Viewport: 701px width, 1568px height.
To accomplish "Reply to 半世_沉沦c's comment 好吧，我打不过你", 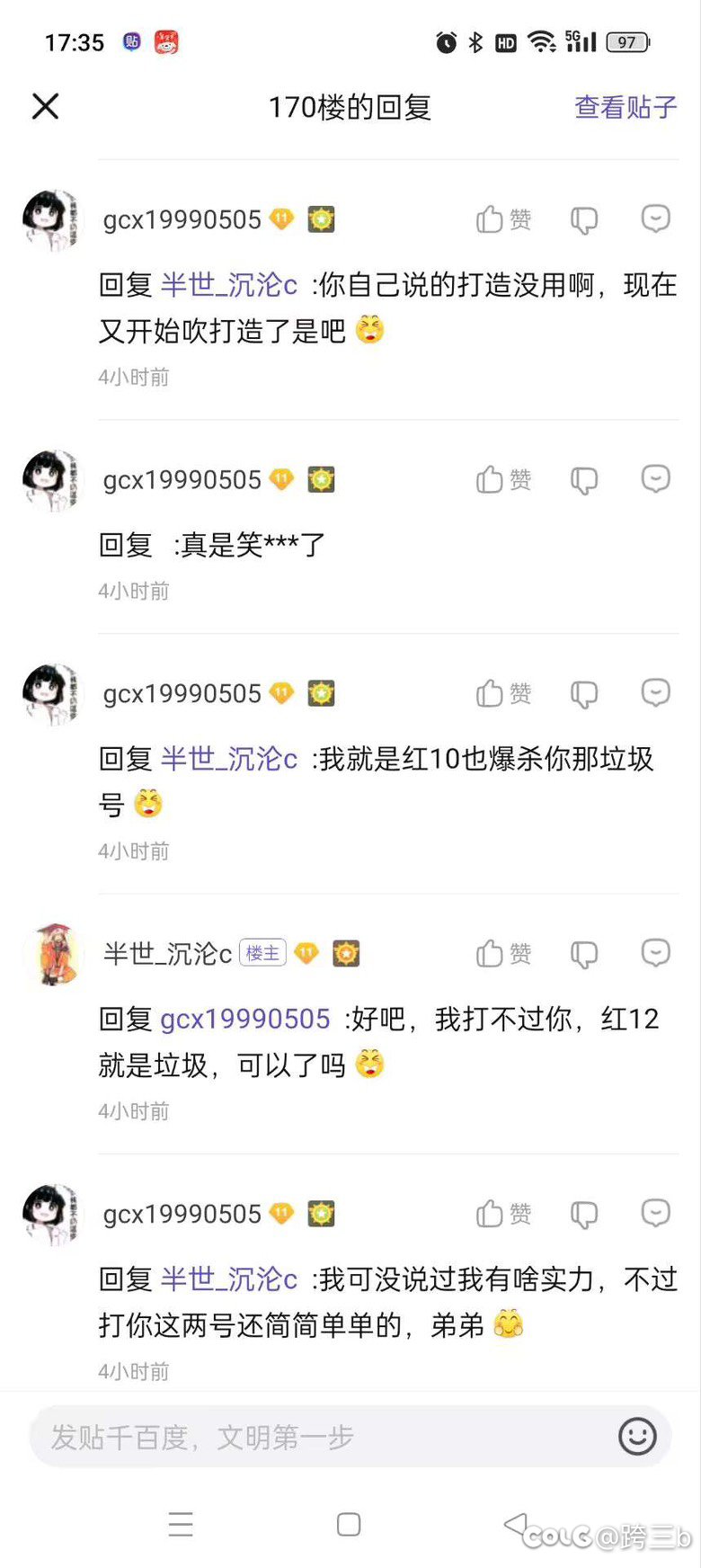I will (656, 952).
